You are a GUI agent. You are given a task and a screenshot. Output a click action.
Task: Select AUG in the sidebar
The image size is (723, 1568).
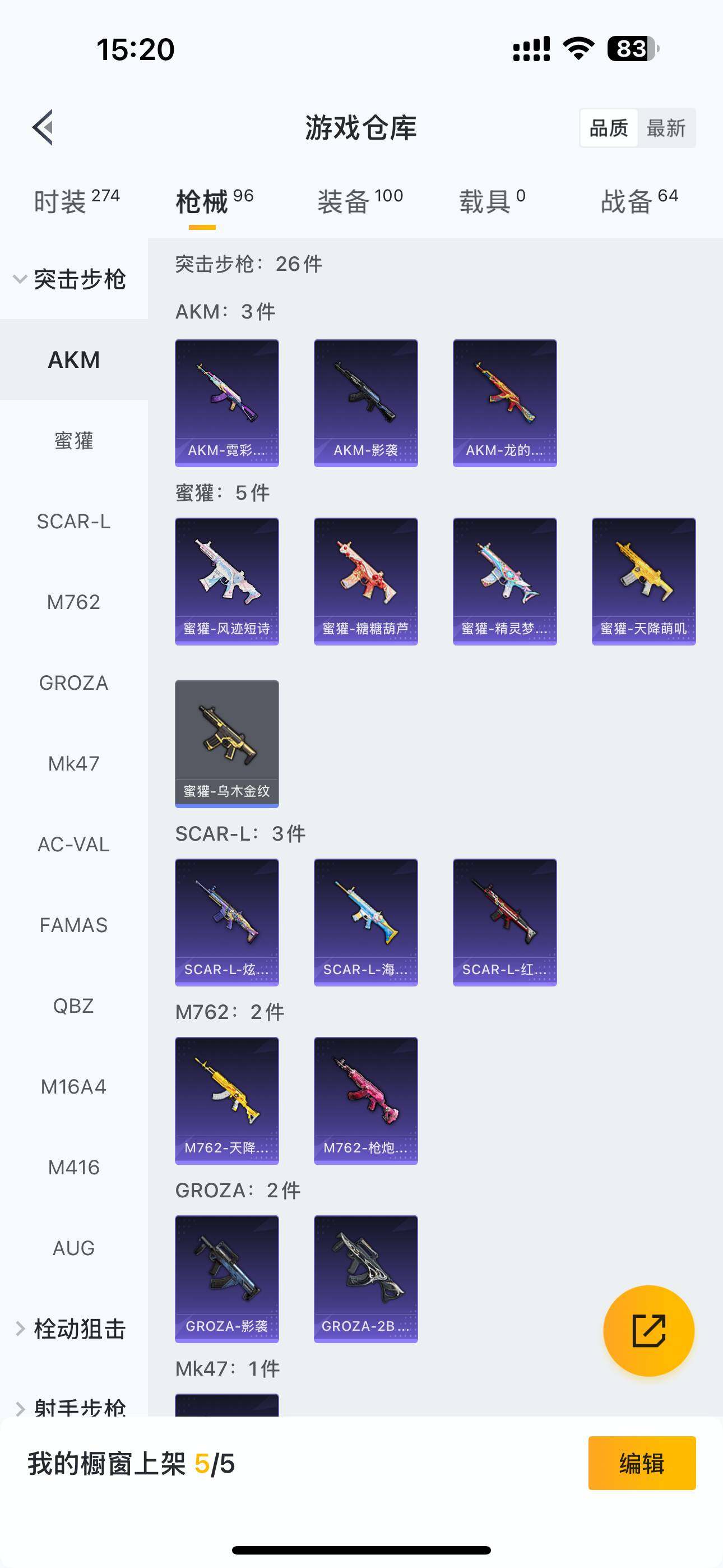pyautogui.click(x=73, y=1248)
